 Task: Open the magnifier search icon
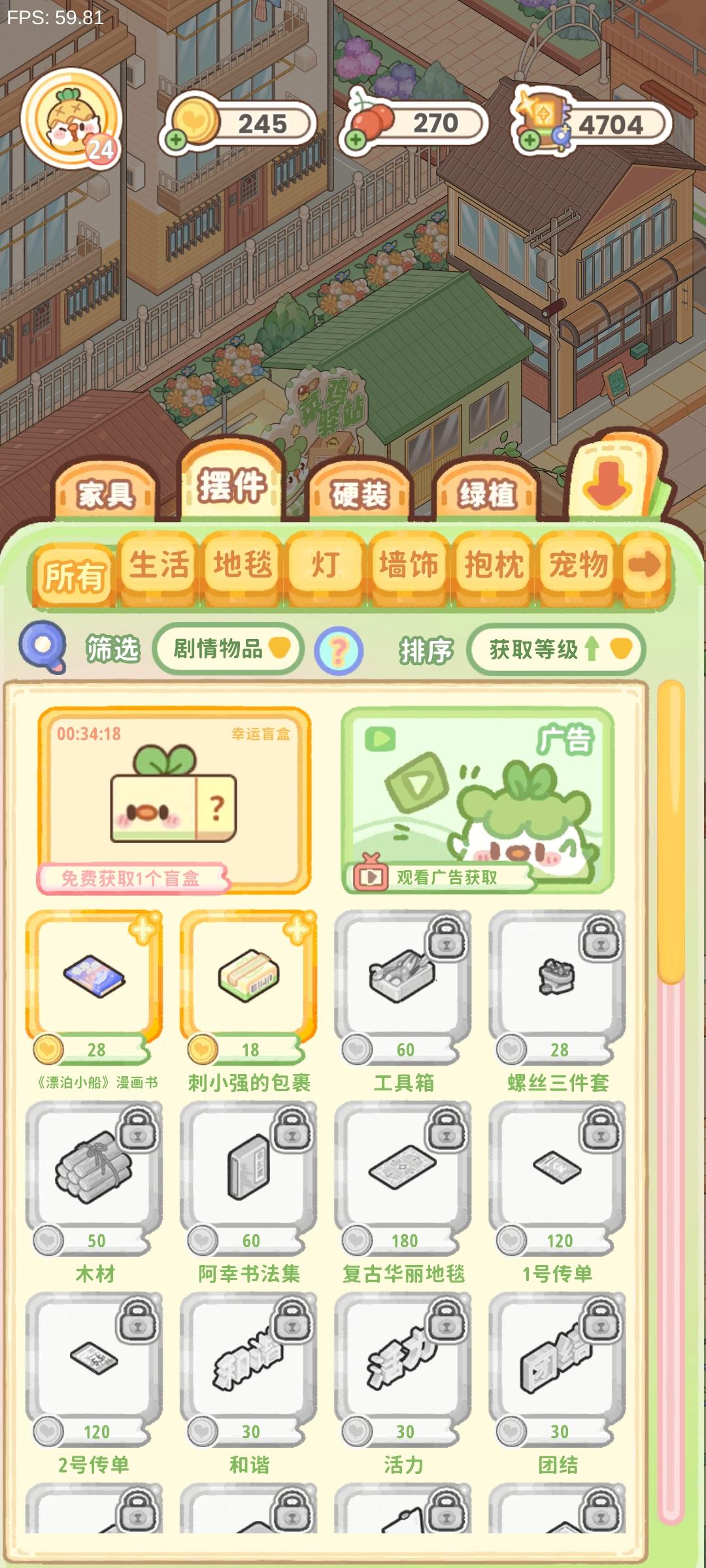pos(43,647)
